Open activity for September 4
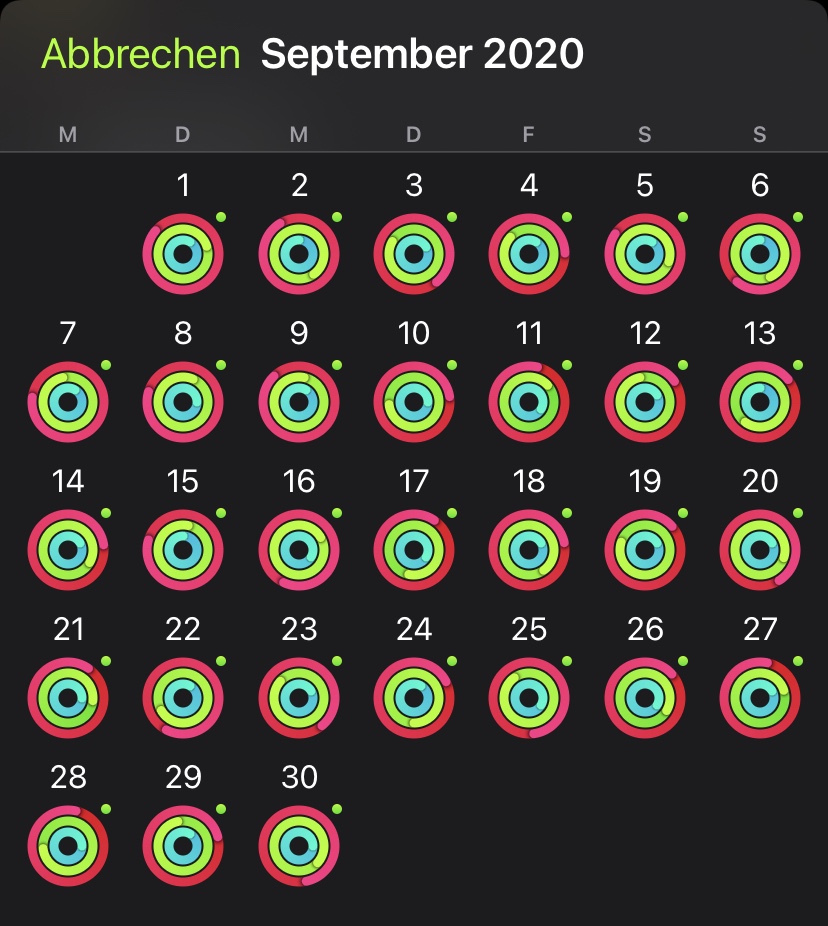 pos(529,254)
